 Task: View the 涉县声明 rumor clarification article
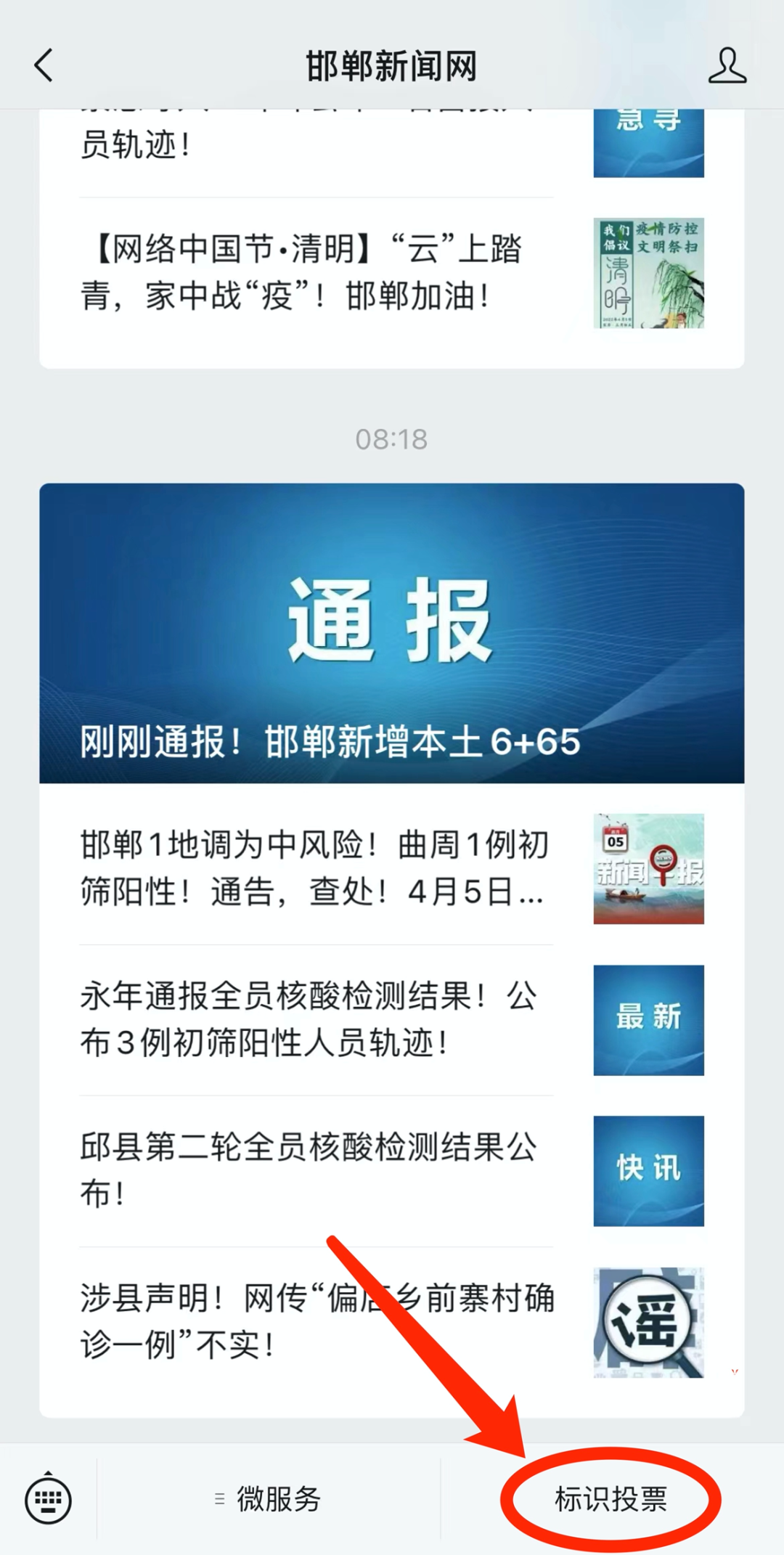(316, 1321)
